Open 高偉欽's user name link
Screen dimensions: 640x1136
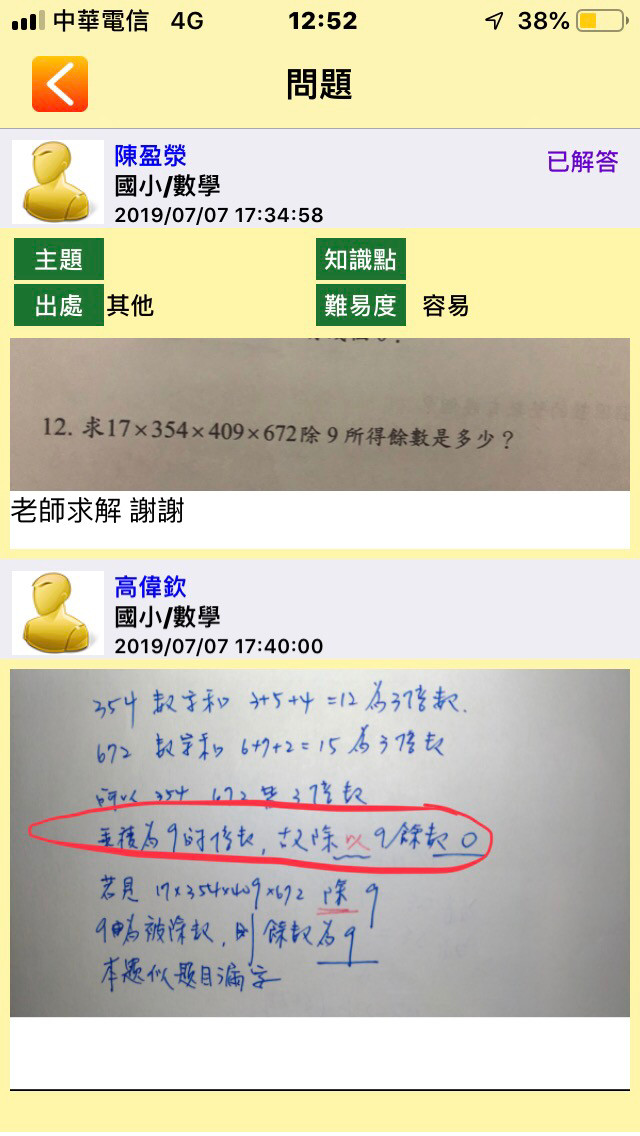(150, 587)
